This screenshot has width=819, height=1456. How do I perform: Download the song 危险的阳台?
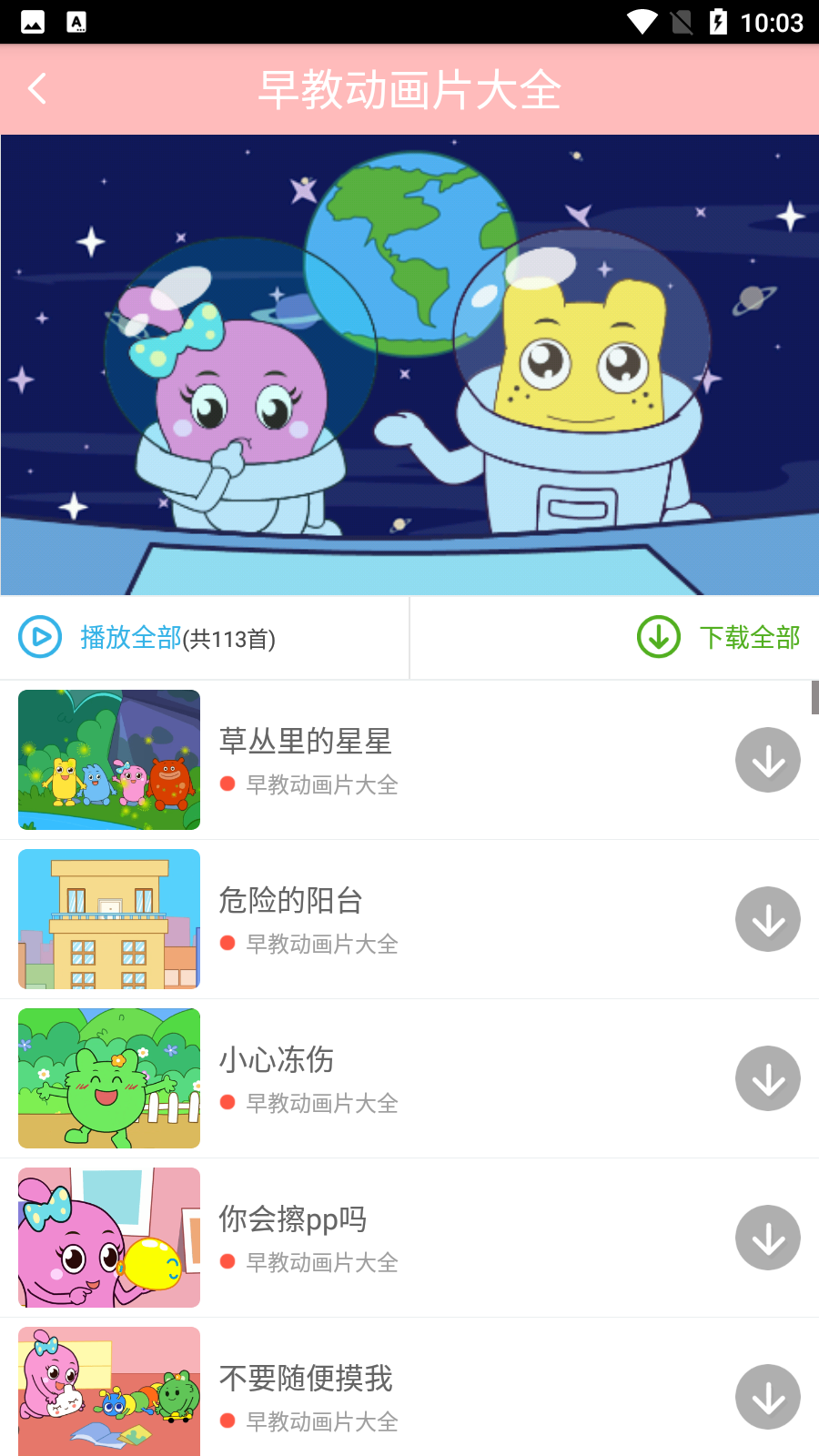click(767, 919)
